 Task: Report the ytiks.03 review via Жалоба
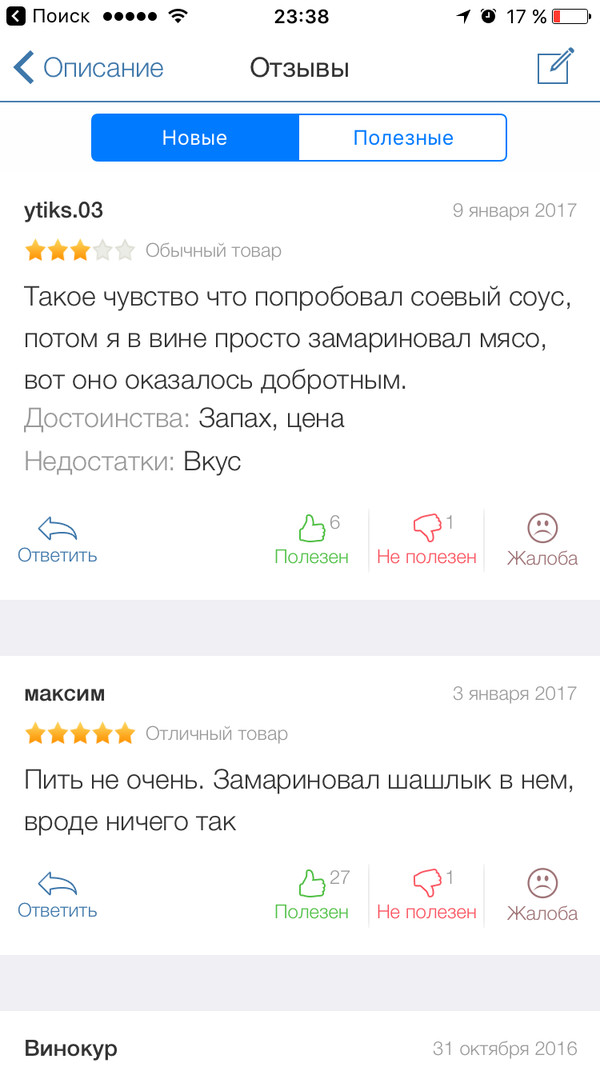(x=542, y=540)
